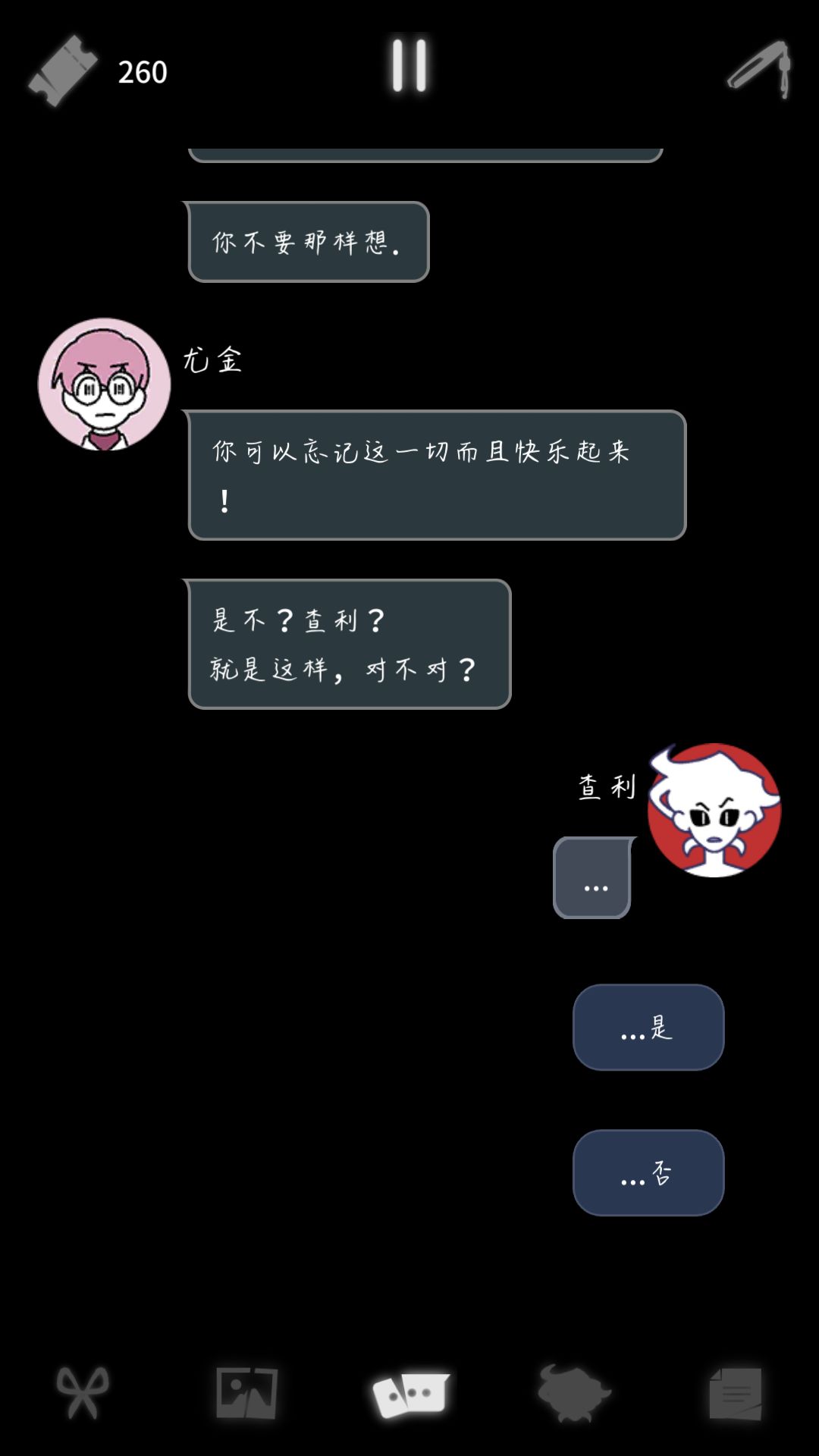Pause the game with the pause icon

[x=409, y=67]
